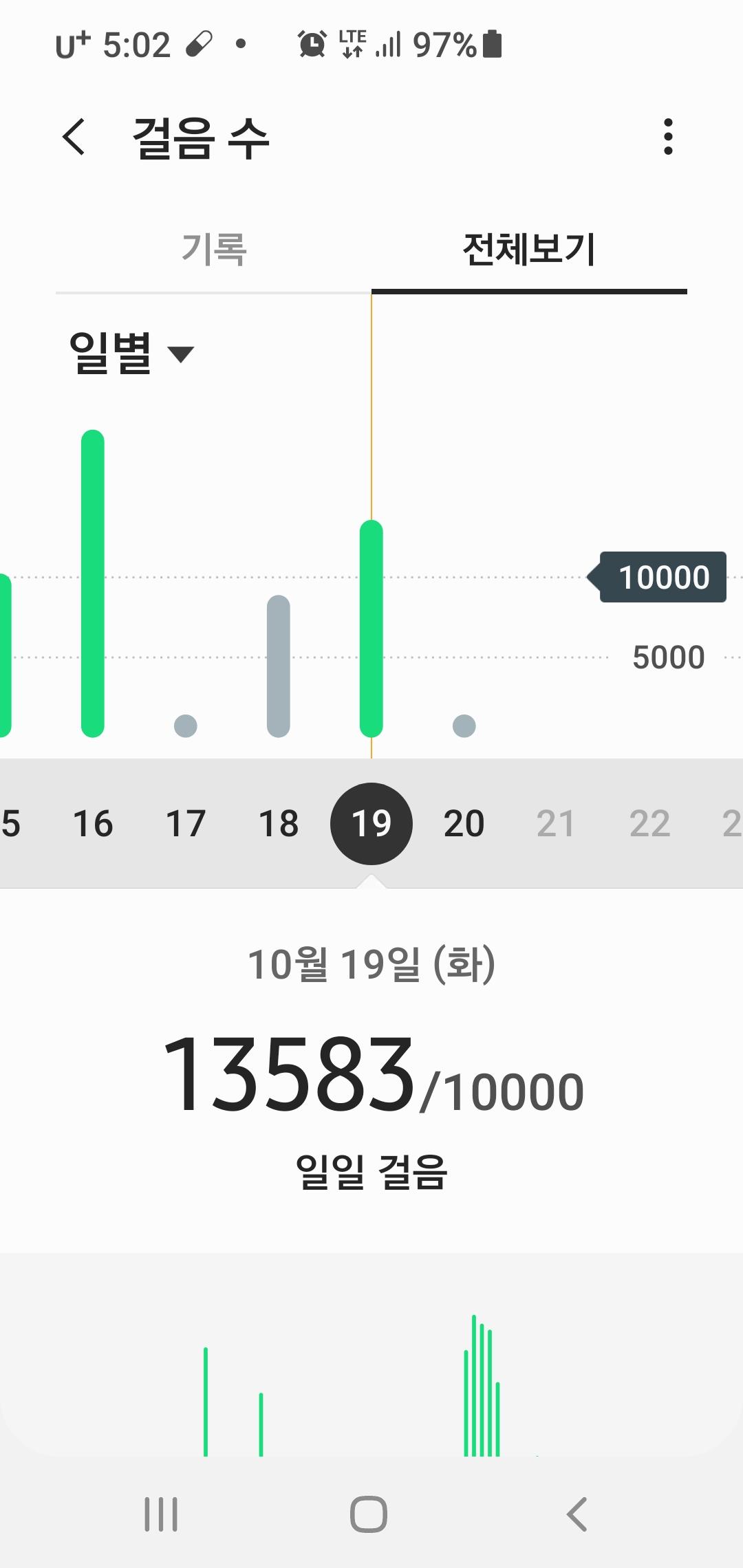Image resolution: width=743 pixels, height=1568 pixels.
Task: Switch to the 기록 tab
Action: pyautogui.click(x=213, y=249)
